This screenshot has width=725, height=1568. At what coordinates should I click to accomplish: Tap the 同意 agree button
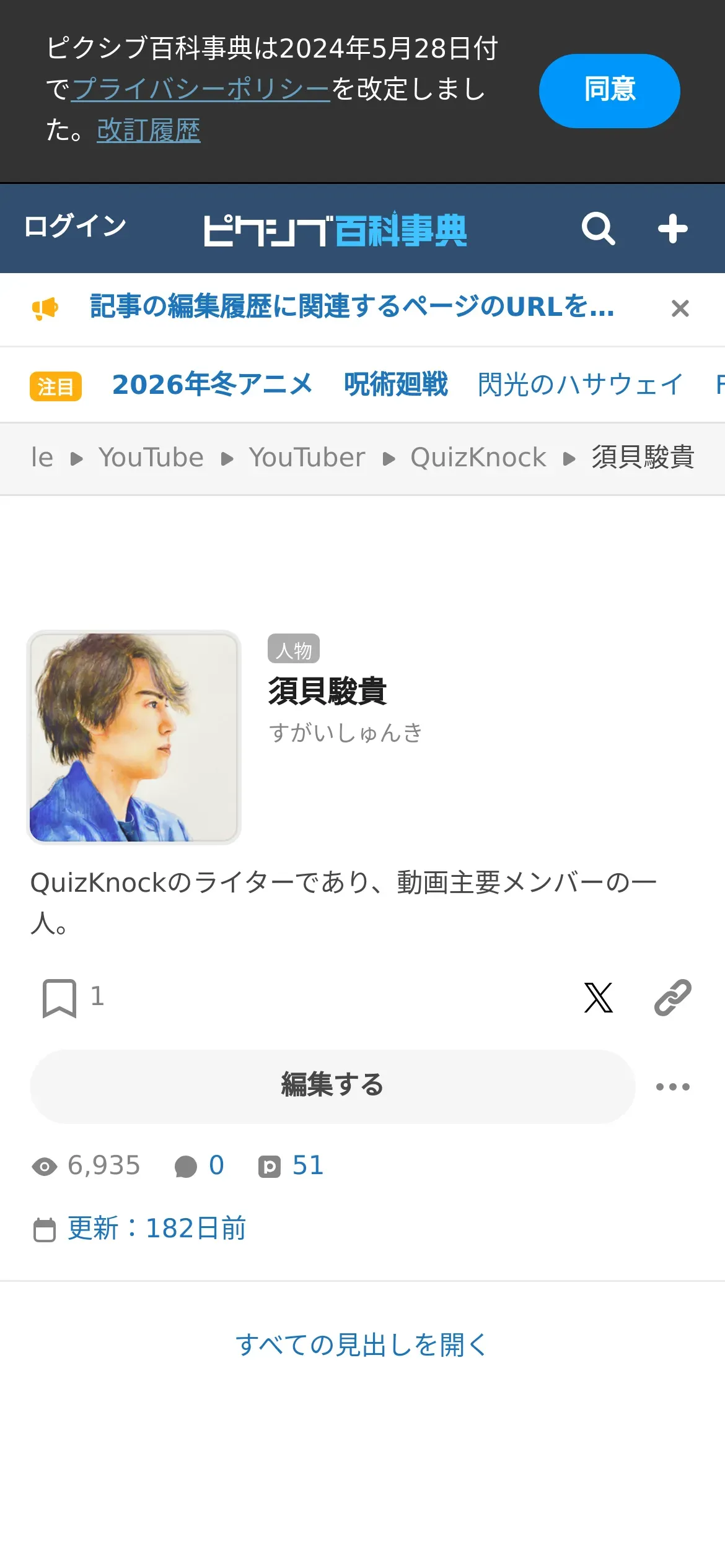[609, 90]
